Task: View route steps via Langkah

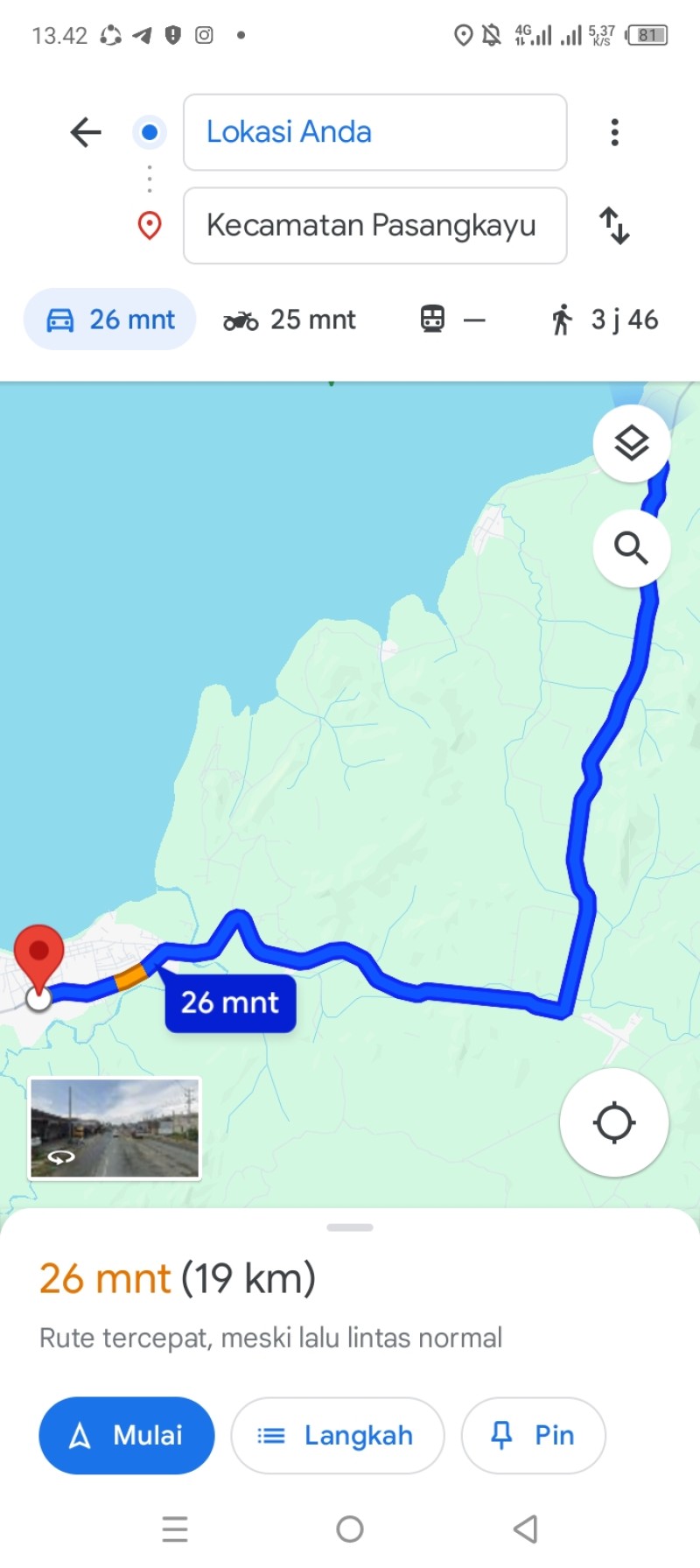Action: 338,1435
